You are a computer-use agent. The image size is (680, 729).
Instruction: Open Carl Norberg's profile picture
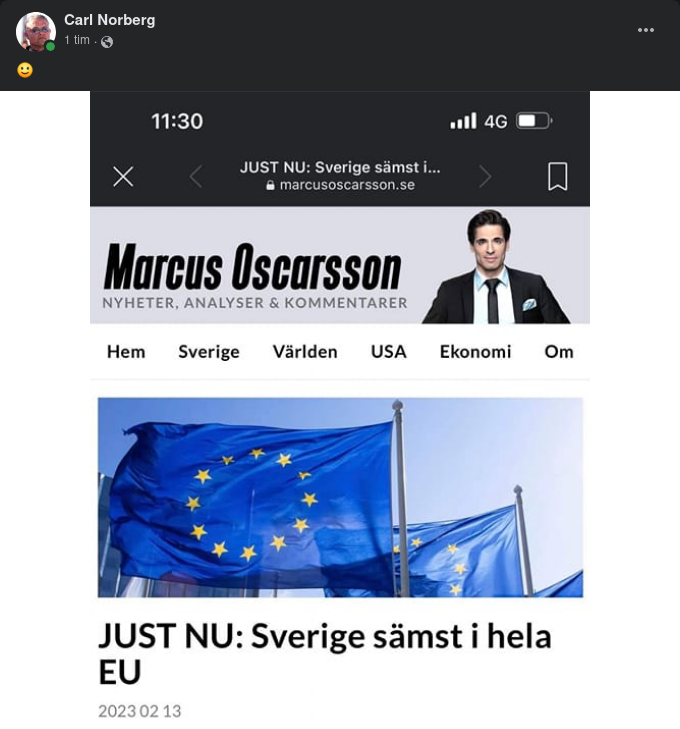pos(35,31)
